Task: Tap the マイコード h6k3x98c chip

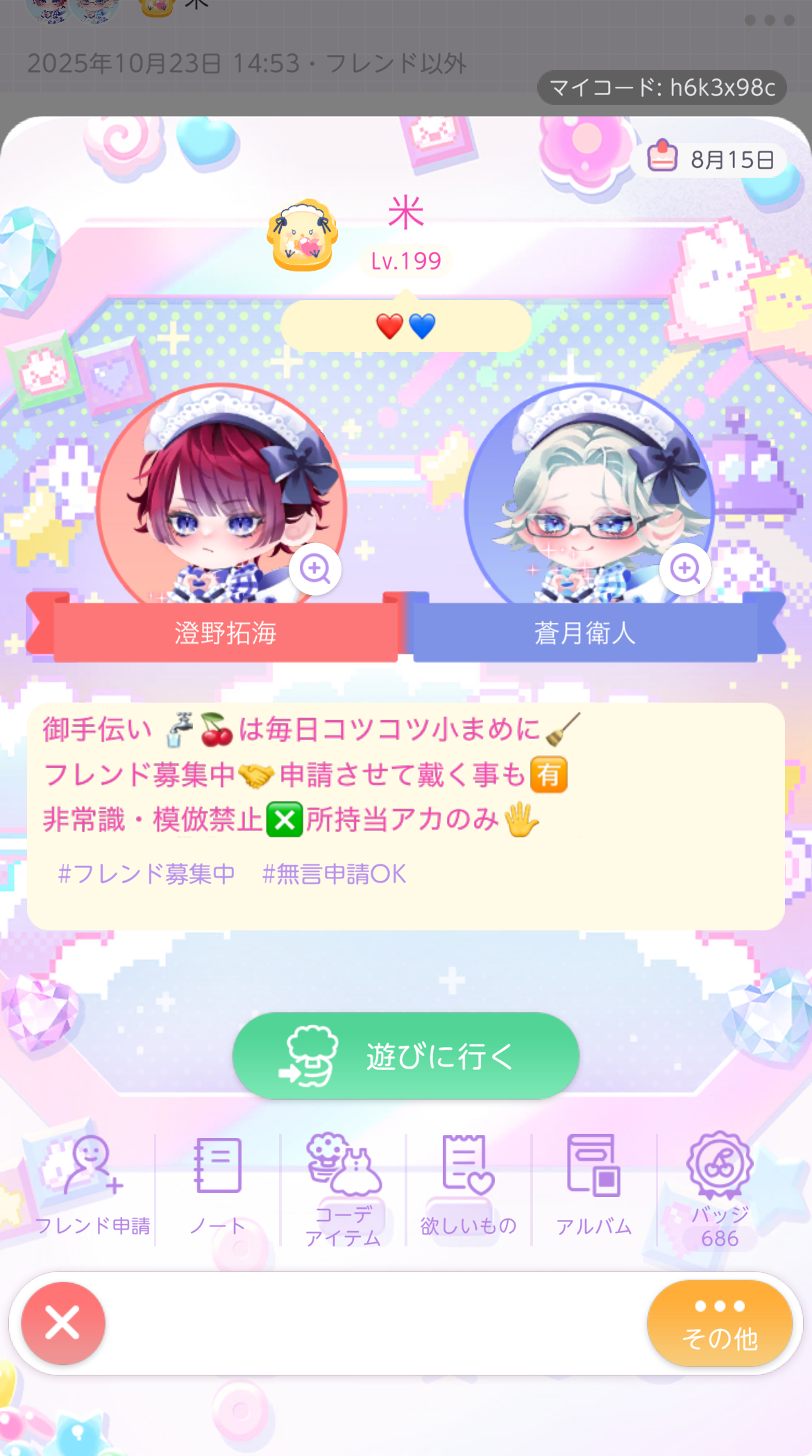Action: [661, 87]
